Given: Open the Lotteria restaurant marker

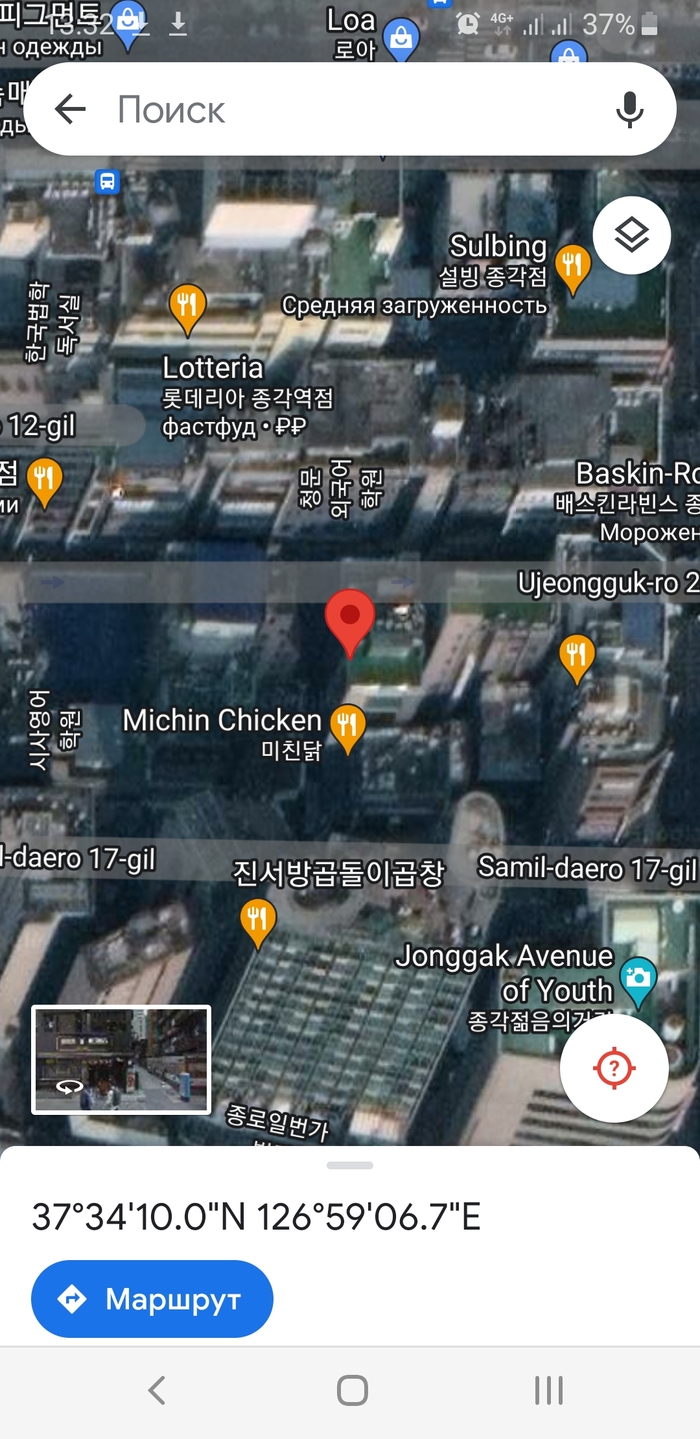Looking at the screenshot, I should click(x=187, y=308).
